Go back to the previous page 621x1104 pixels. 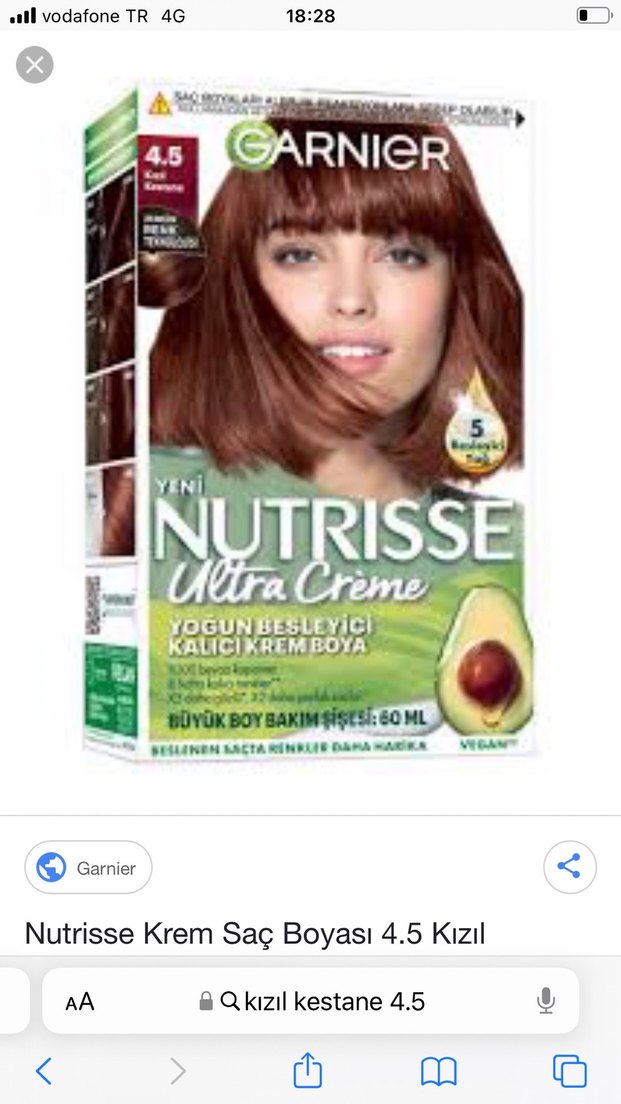44,1071
